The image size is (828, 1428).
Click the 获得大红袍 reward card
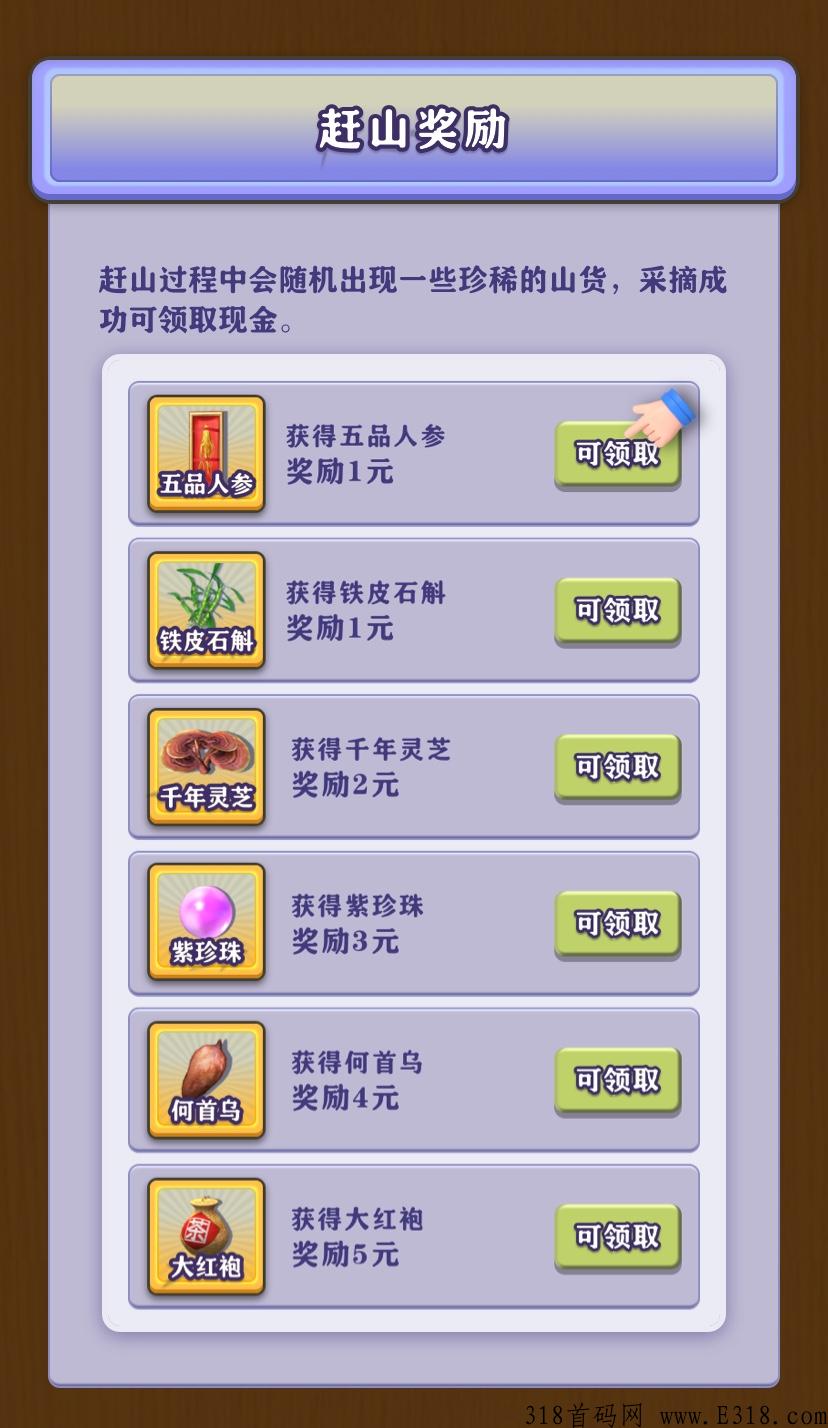pos(414,1237)
